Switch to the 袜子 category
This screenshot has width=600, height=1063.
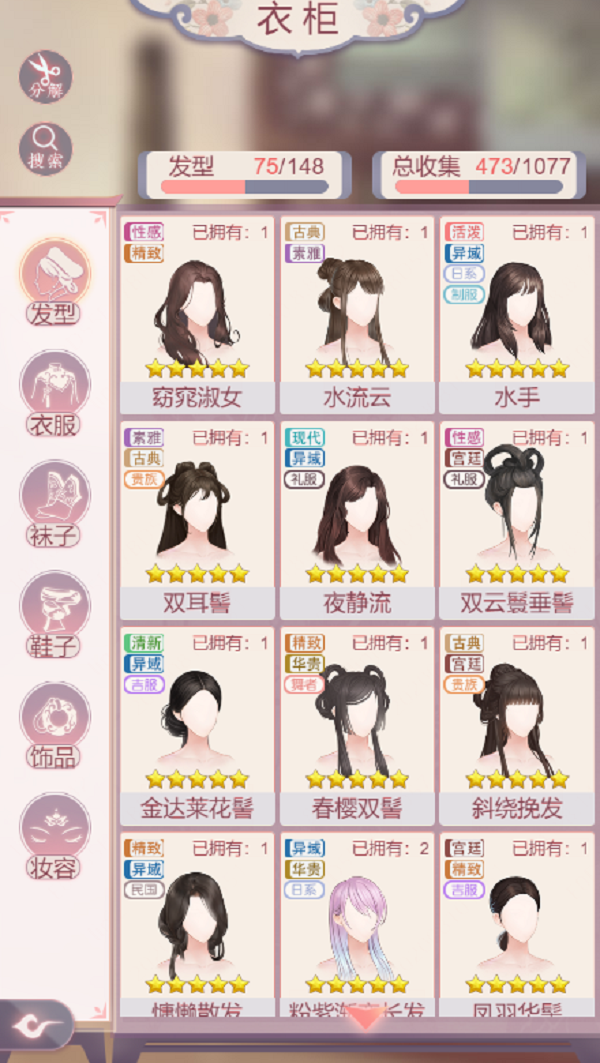pos(55,502)
